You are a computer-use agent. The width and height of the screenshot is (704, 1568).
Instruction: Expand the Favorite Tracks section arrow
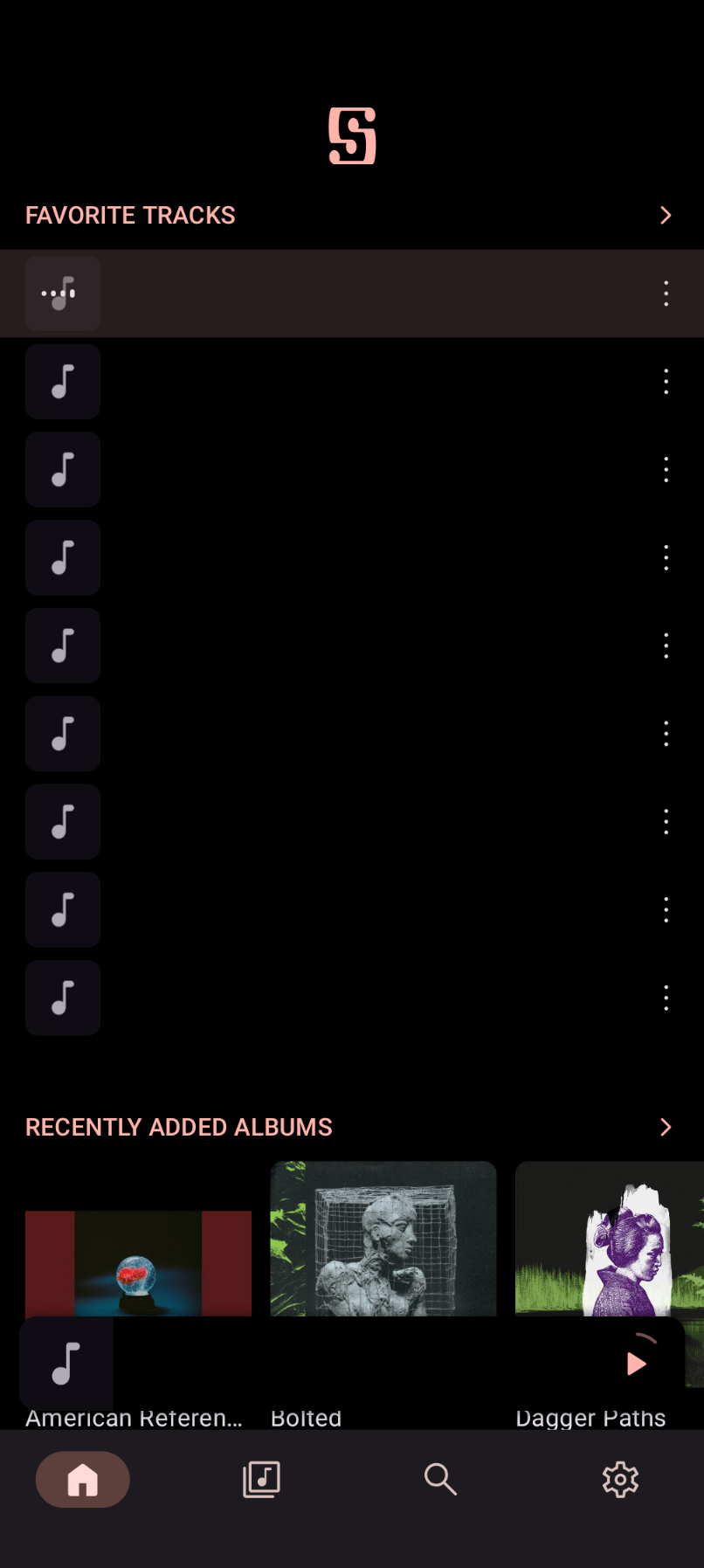[x=666, y=216]
